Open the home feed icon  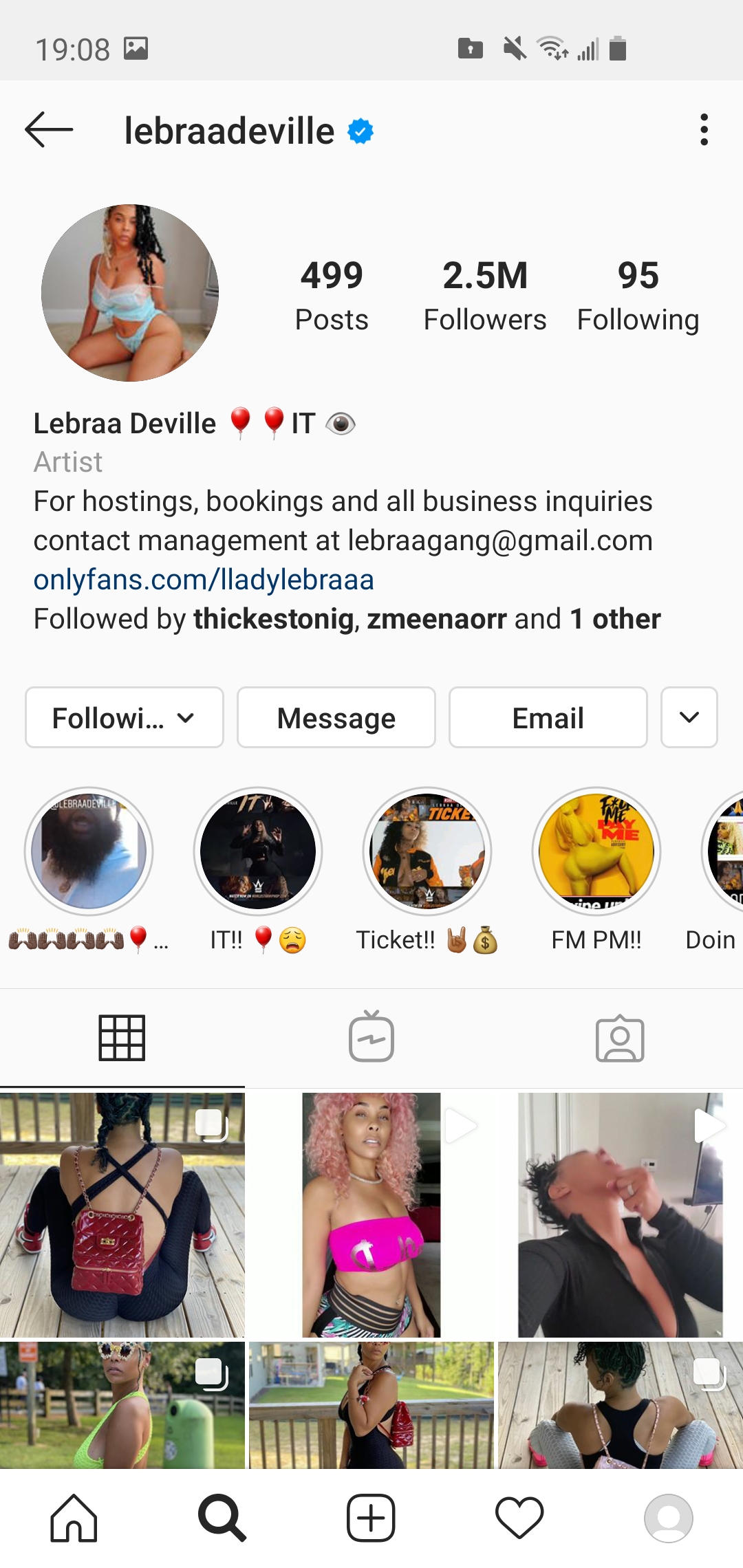[x=74, y=1520]
